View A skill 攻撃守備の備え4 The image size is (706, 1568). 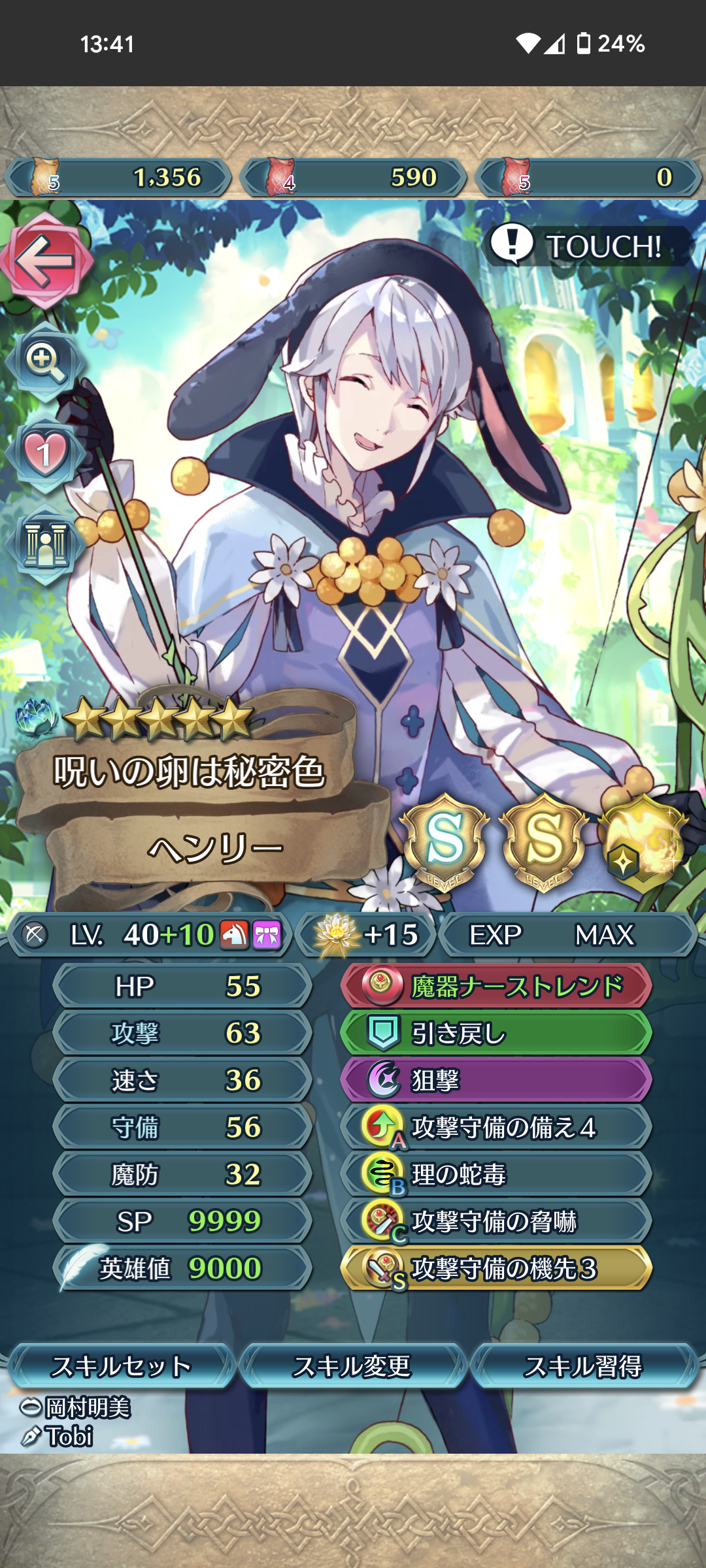coord(497,1127)
